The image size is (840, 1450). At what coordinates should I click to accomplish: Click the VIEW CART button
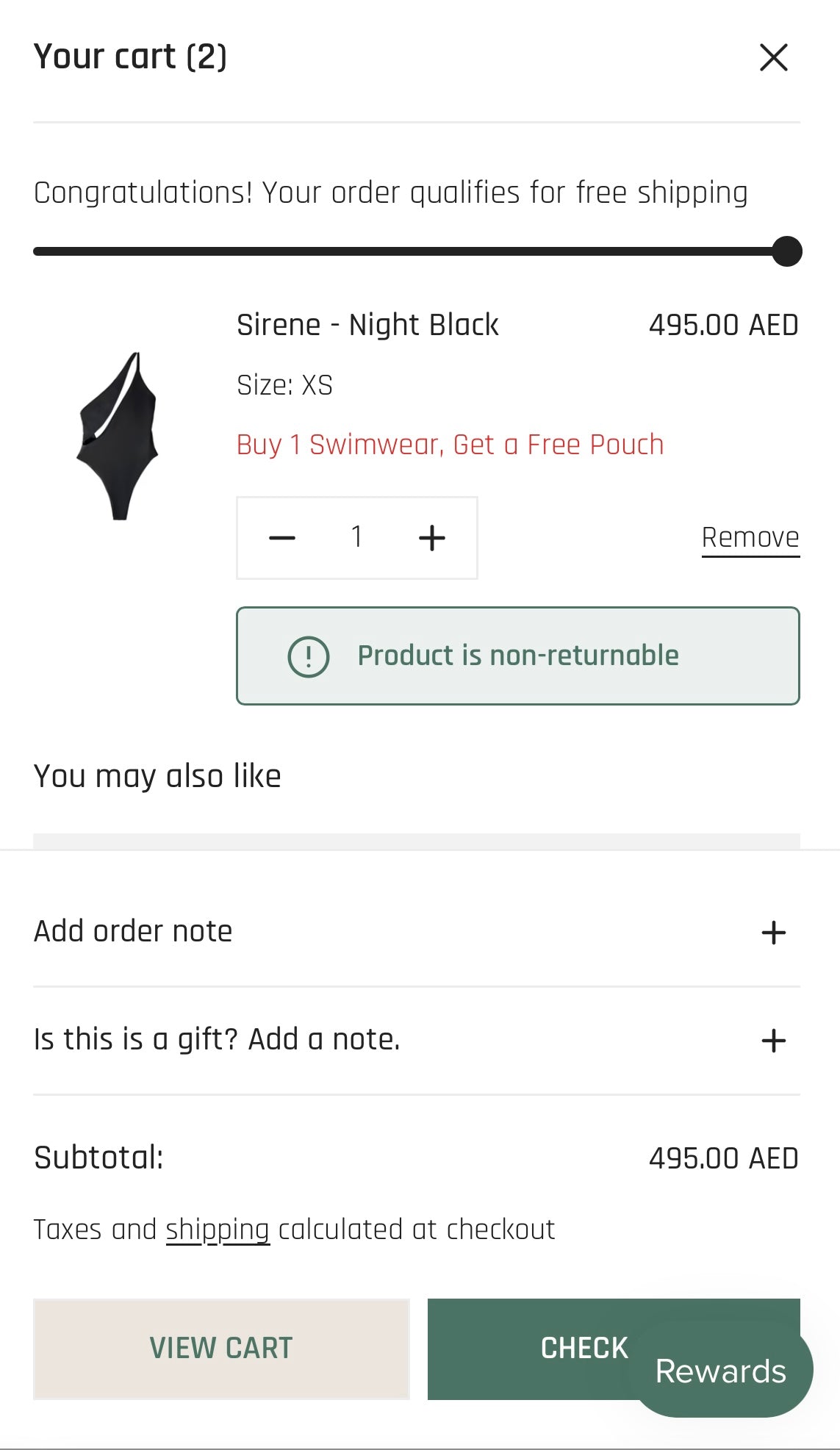[x=220, y=1348]
